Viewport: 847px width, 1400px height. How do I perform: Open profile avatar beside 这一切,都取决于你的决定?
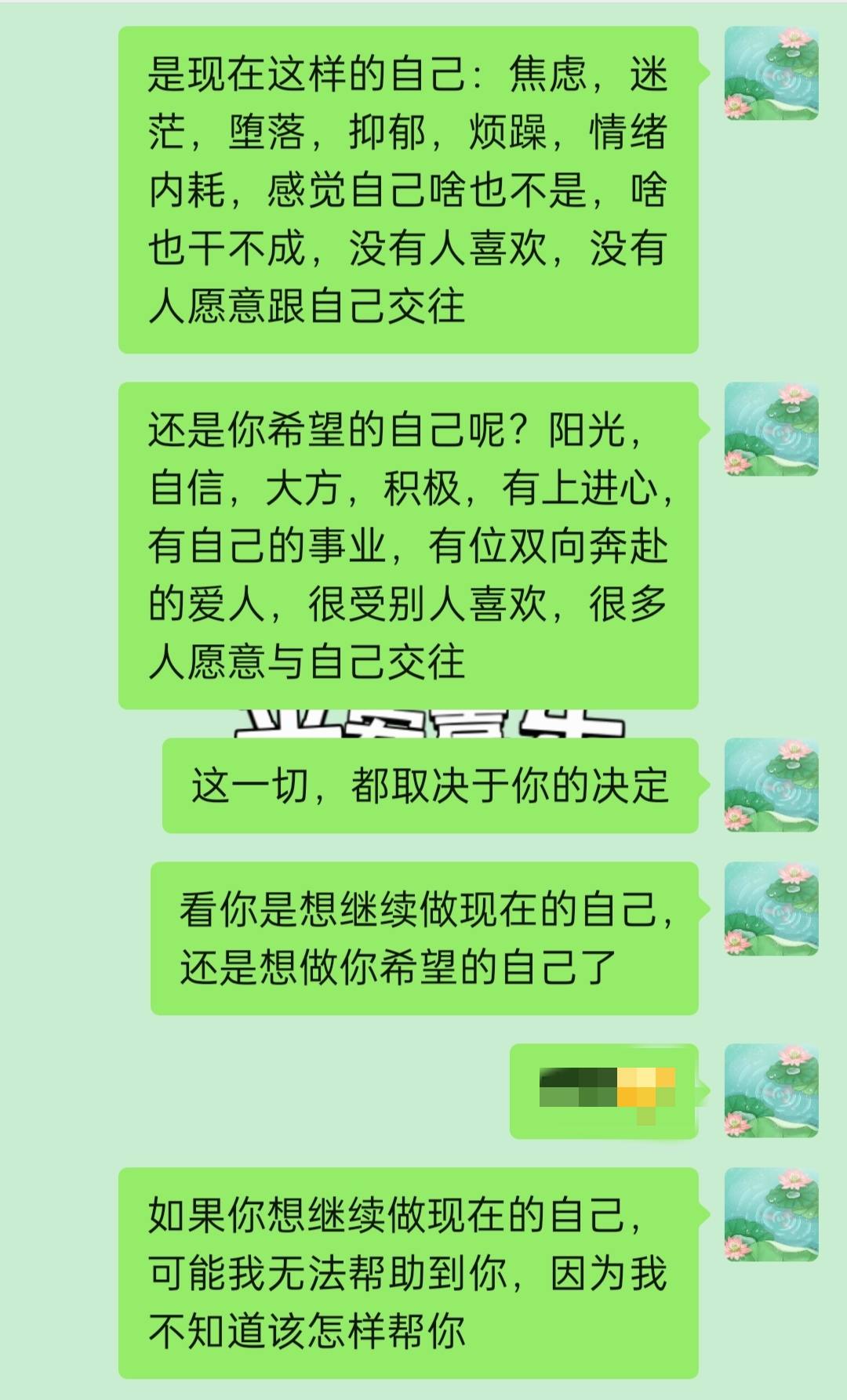[x=771, y=785]
